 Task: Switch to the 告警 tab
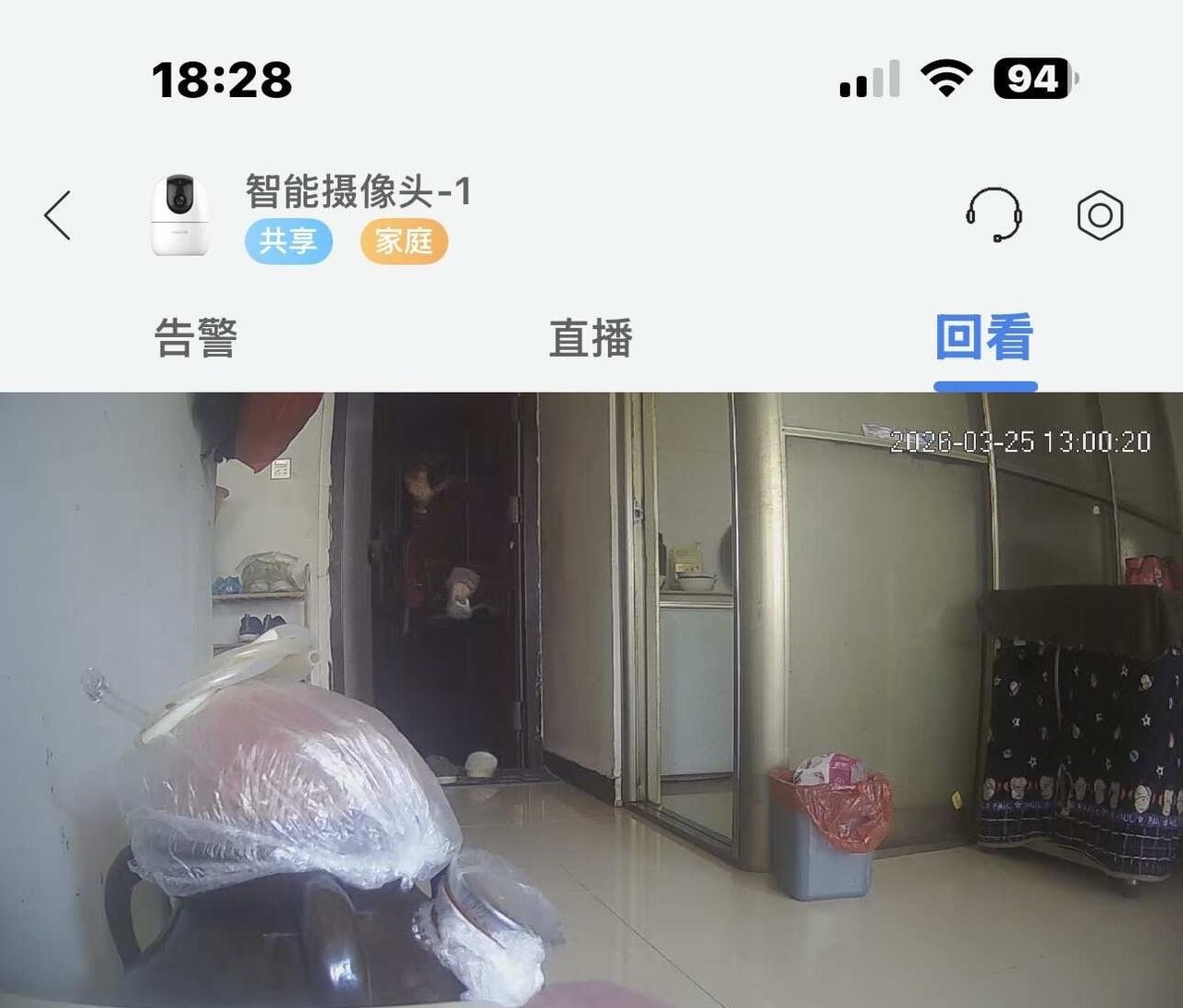pyautogui.click(x=196, y=337)
